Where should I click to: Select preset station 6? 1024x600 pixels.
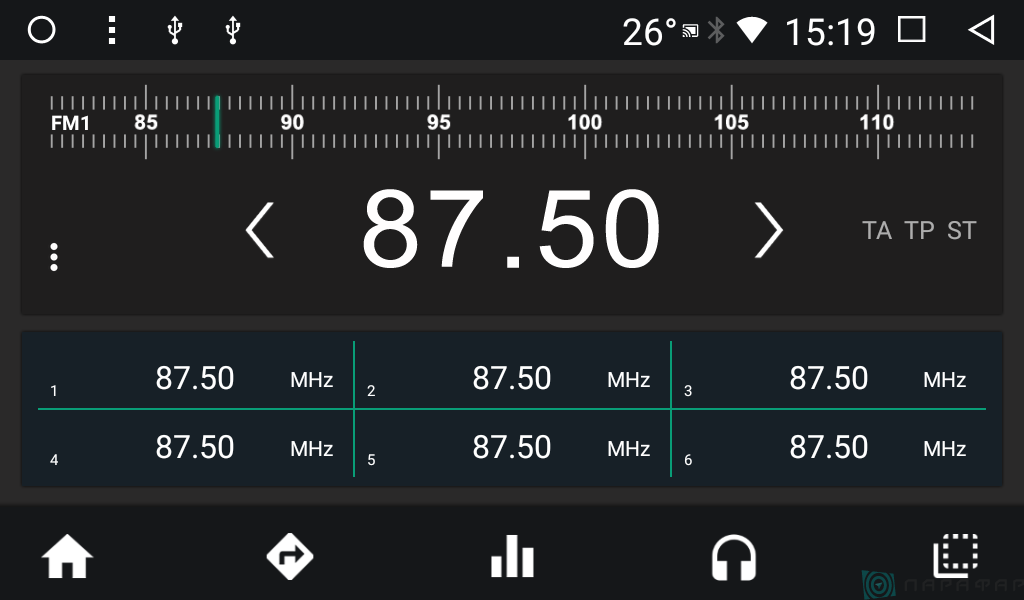click(x=828, y=447)
